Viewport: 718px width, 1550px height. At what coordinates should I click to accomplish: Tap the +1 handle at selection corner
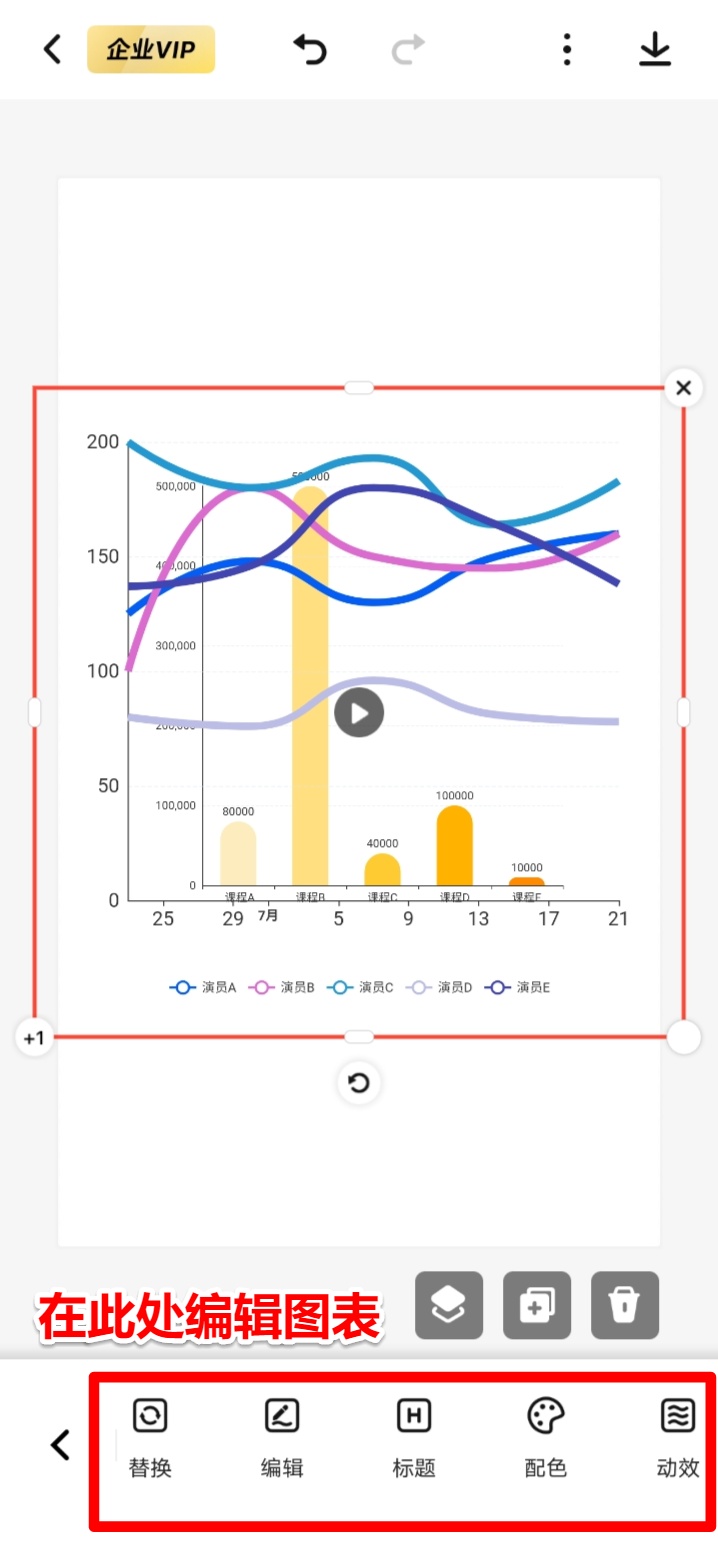tap(35, 1038)
